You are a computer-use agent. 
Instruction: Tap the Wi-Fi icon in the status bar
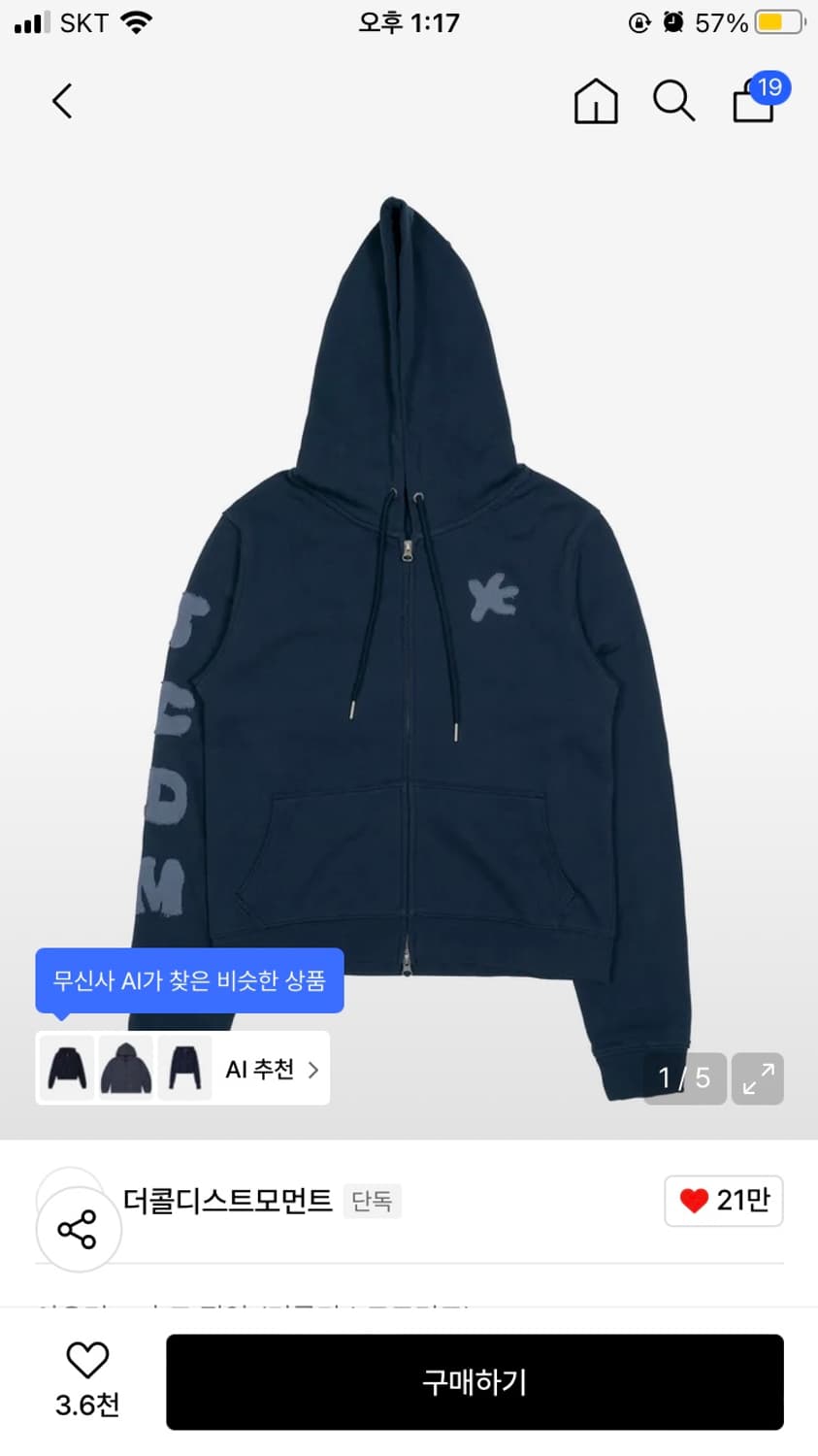click(136, 21)
